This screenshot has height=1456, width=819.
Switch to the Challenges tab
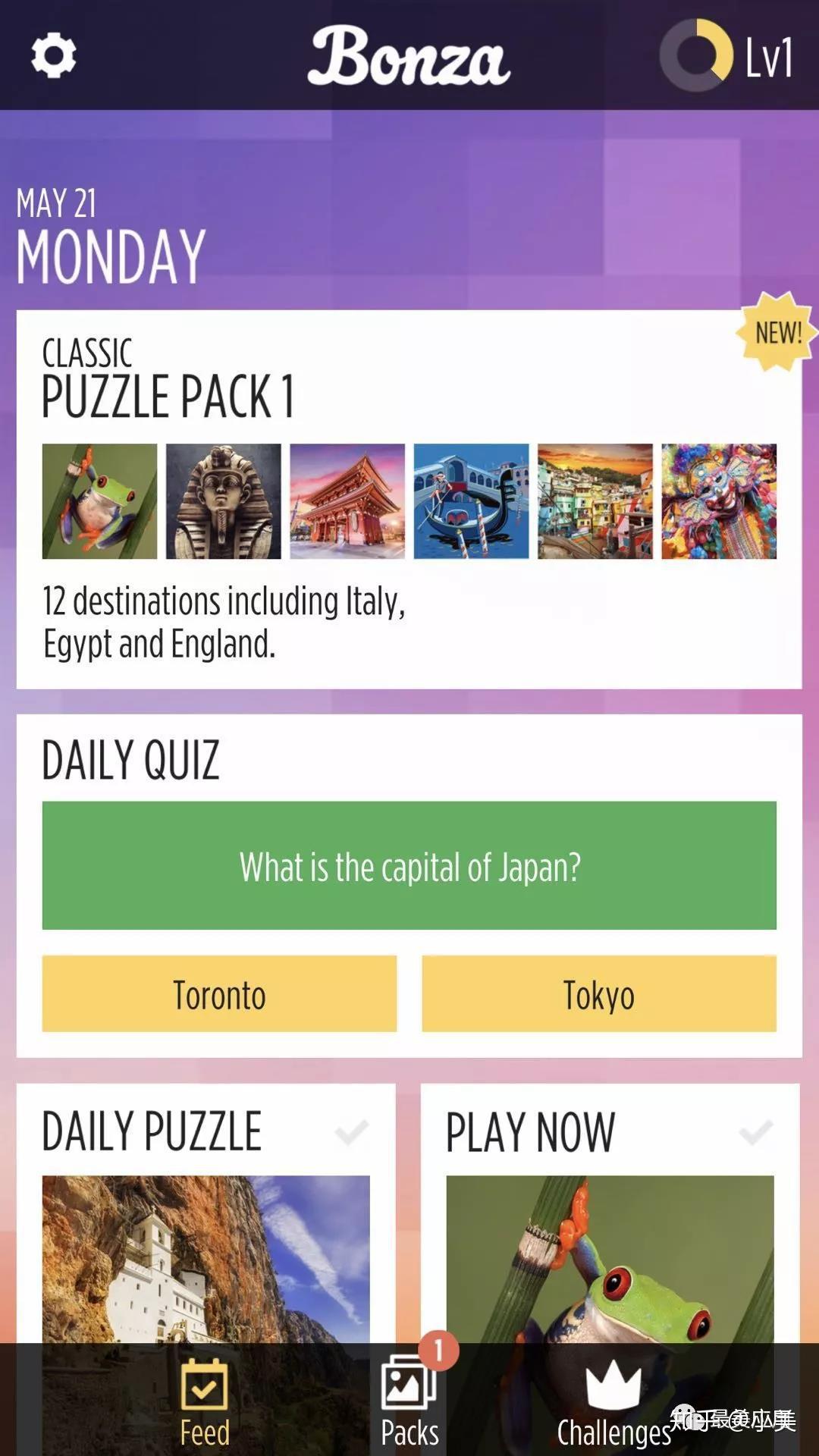(614, 1403)
